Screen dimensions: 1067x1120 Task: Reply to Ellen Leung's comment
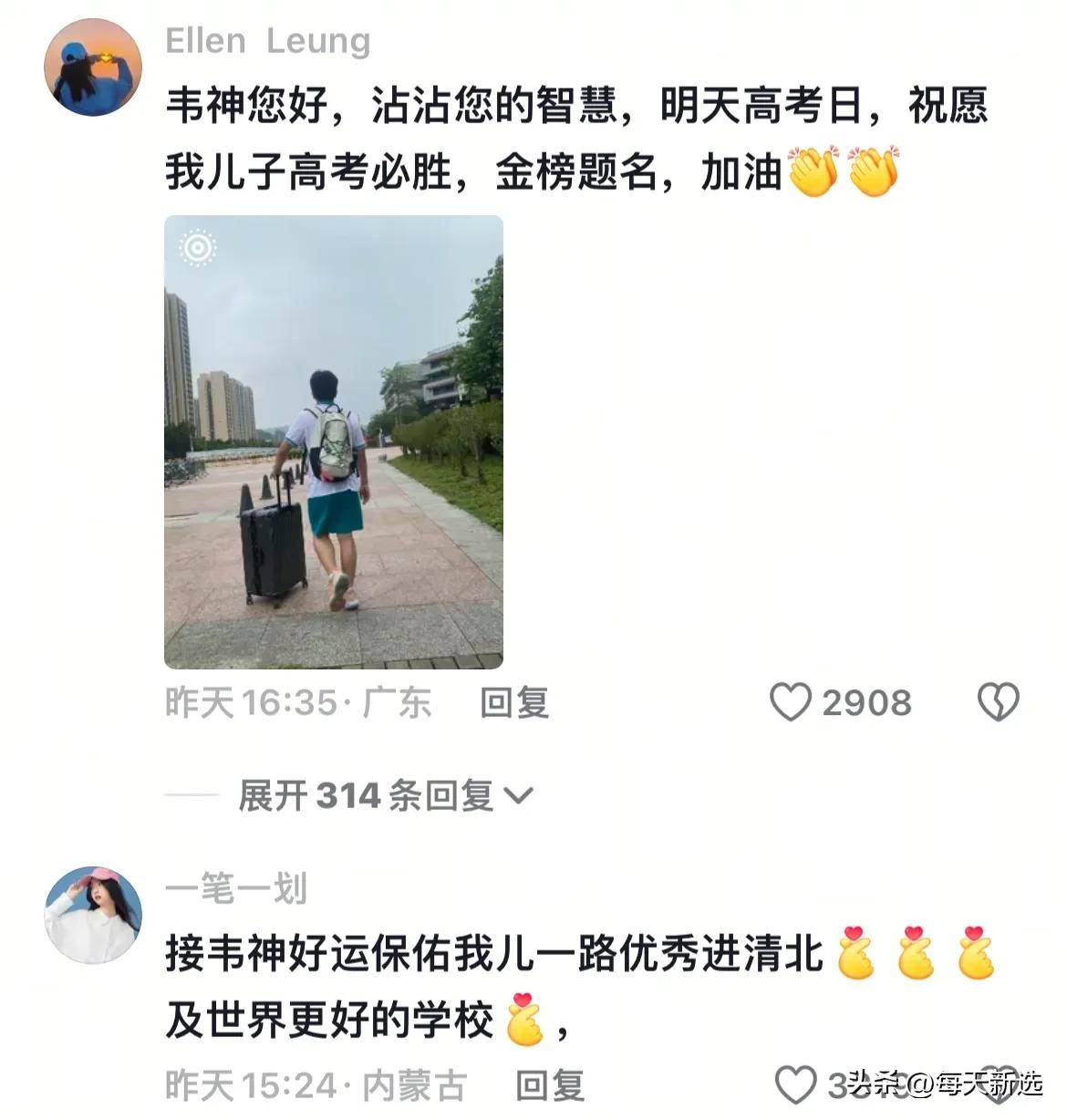(514, 702)
